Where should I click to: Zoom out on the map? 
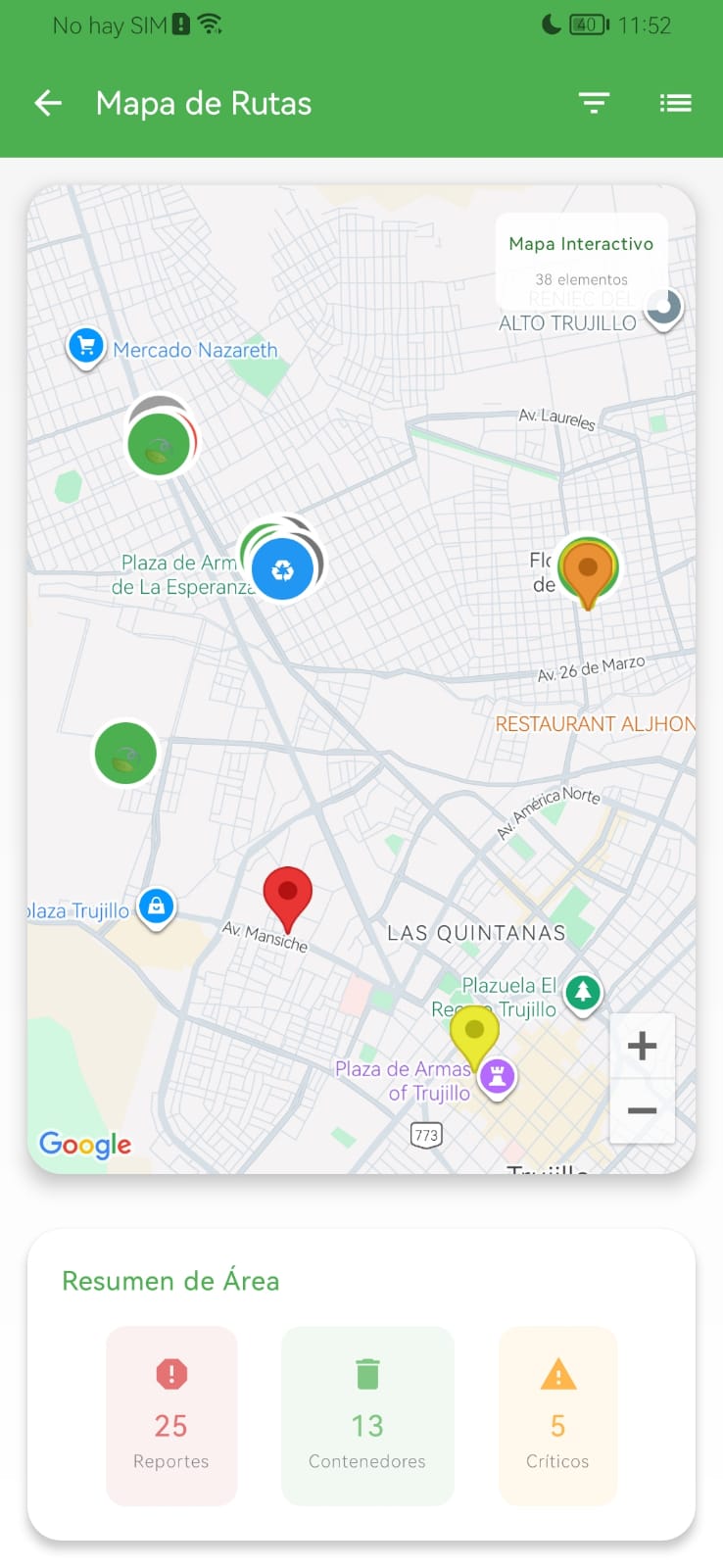pos(642,1110)
